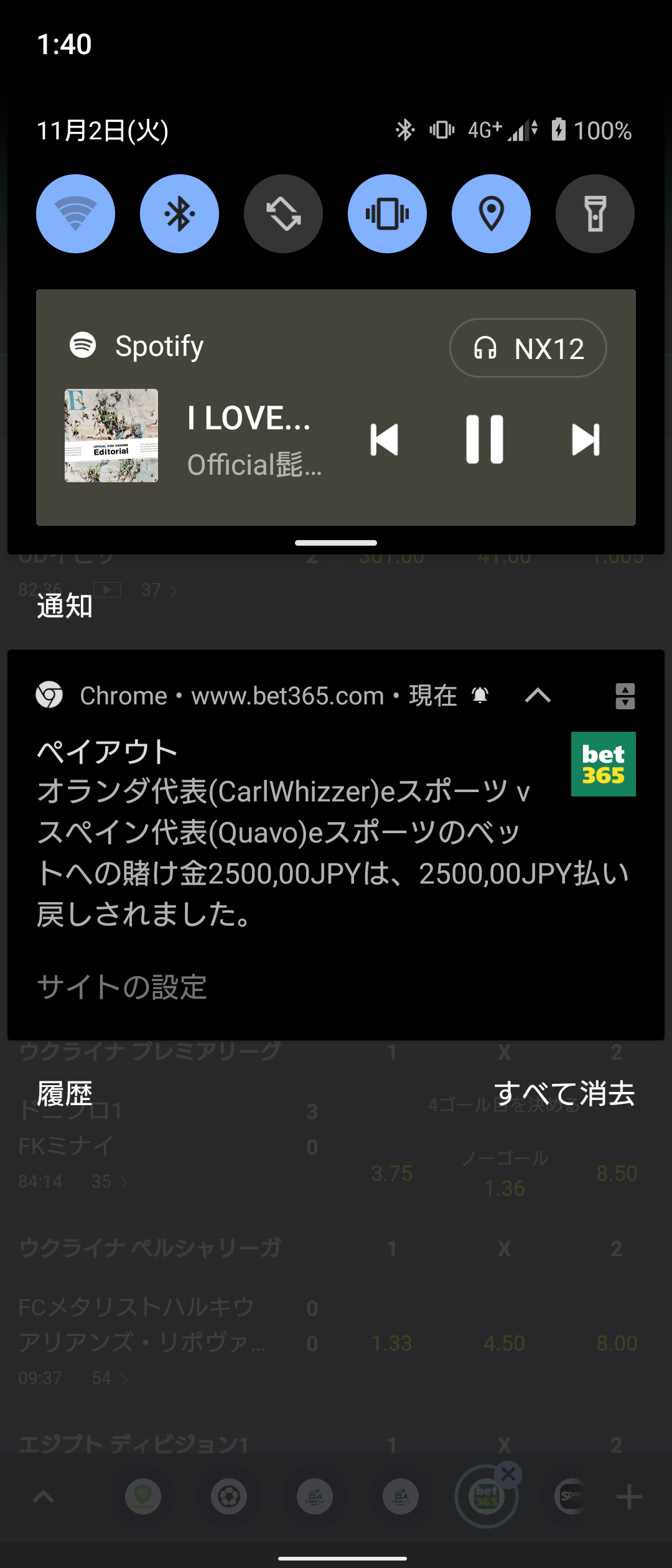The image size is (672, 1568).
Task: Collapse the Chrome bet365 notification
Action: tap(538, 695)
